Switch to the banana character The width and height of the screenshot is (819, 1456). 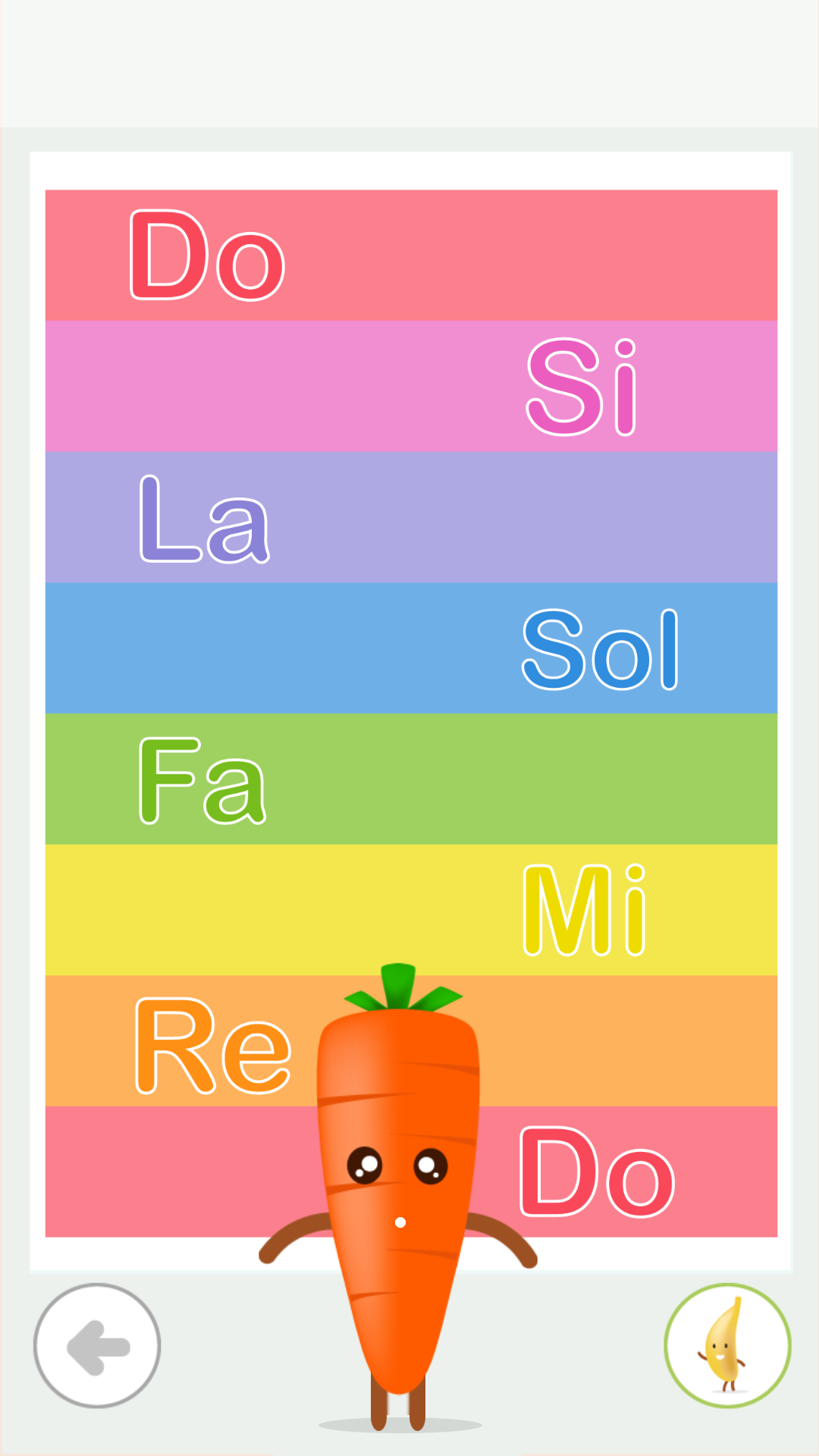[727, 1346]
